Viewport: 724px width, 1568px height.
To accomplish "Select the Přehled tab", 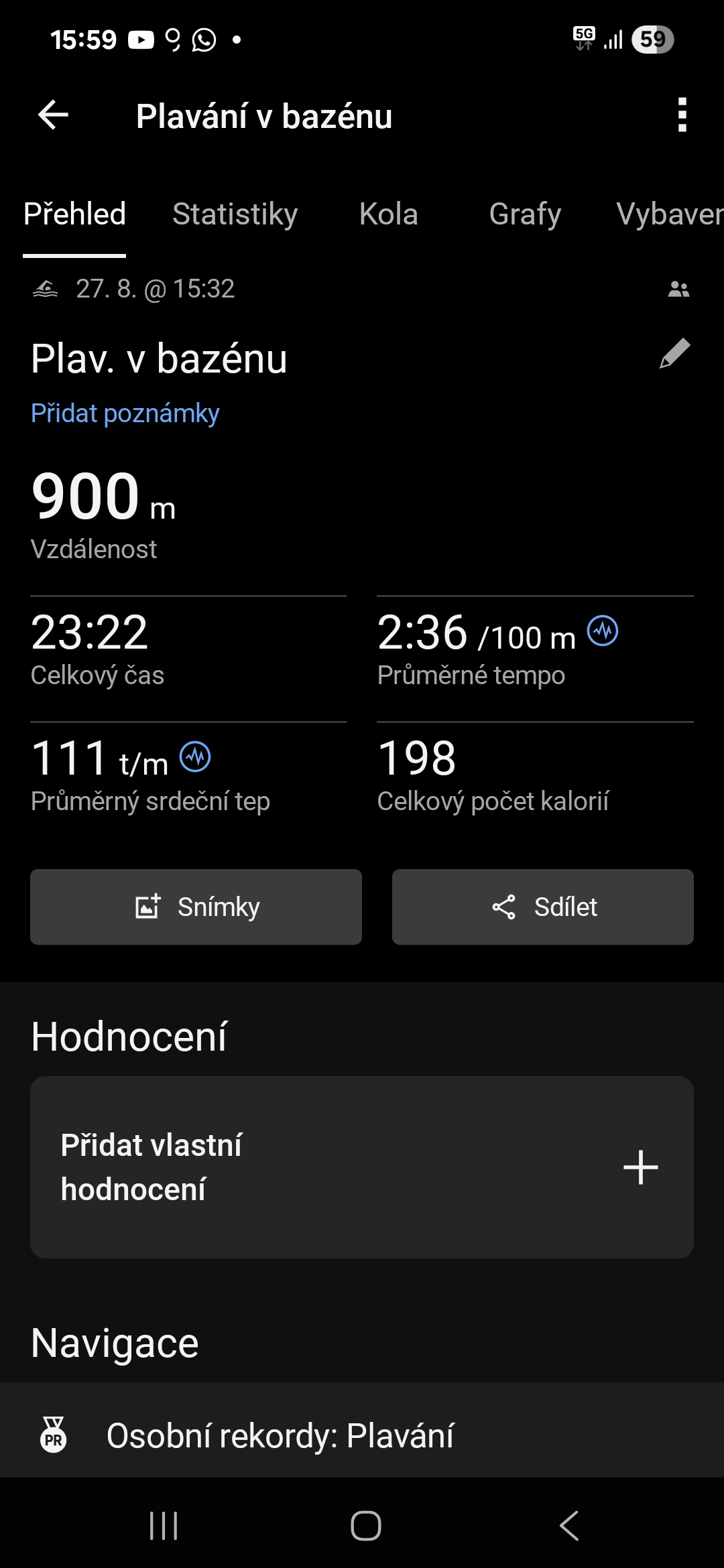I will (74, 214).
